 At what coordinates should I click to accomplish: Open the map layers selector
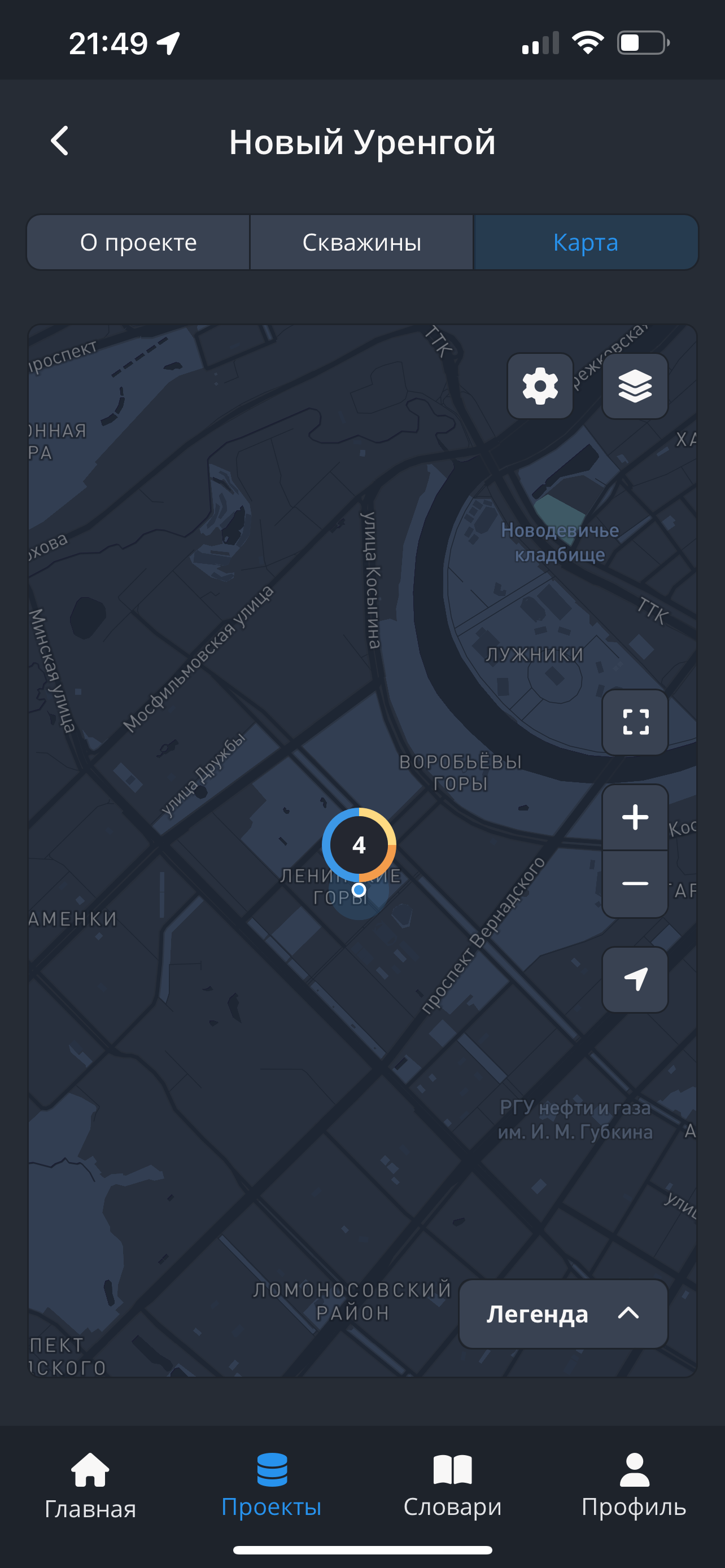click(x=635, y=386)
